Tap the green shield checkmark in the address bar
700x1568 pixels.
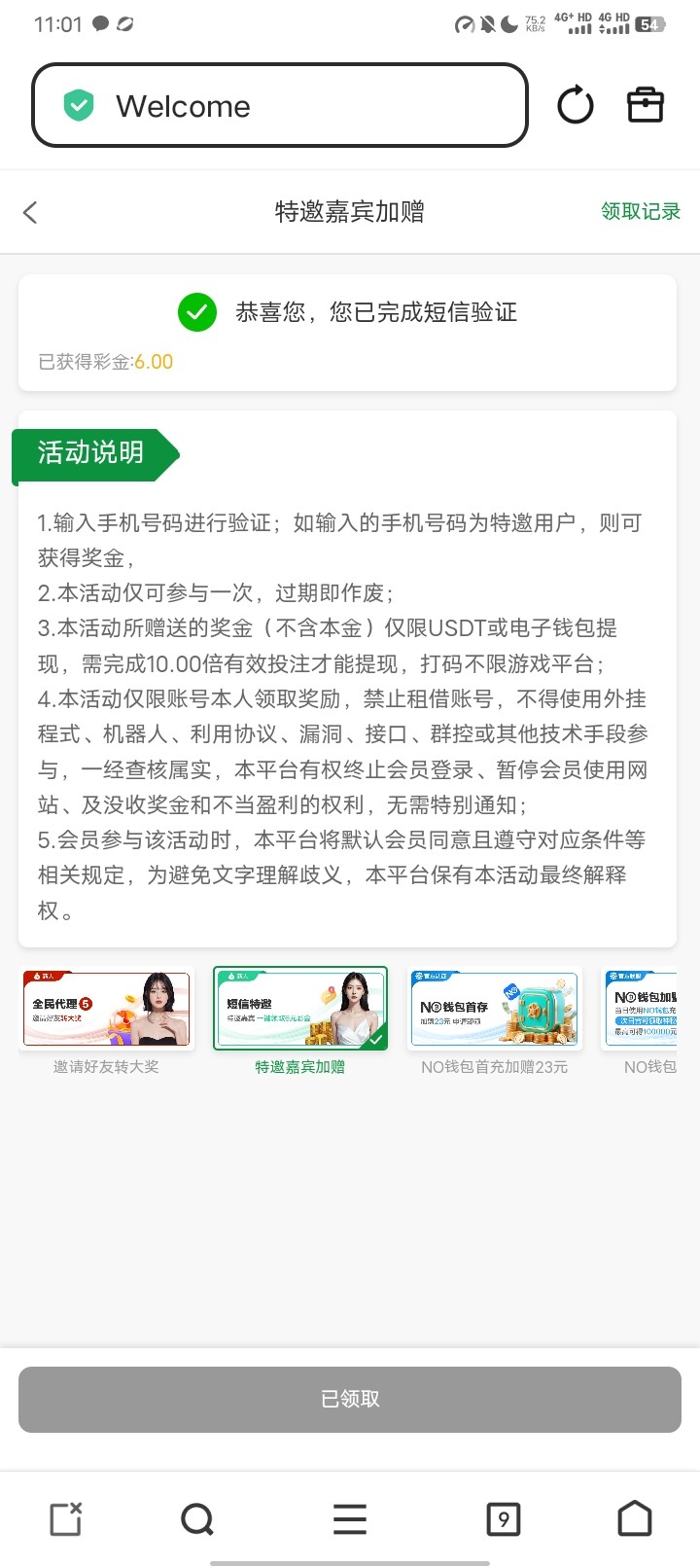[x=79, y=104]
